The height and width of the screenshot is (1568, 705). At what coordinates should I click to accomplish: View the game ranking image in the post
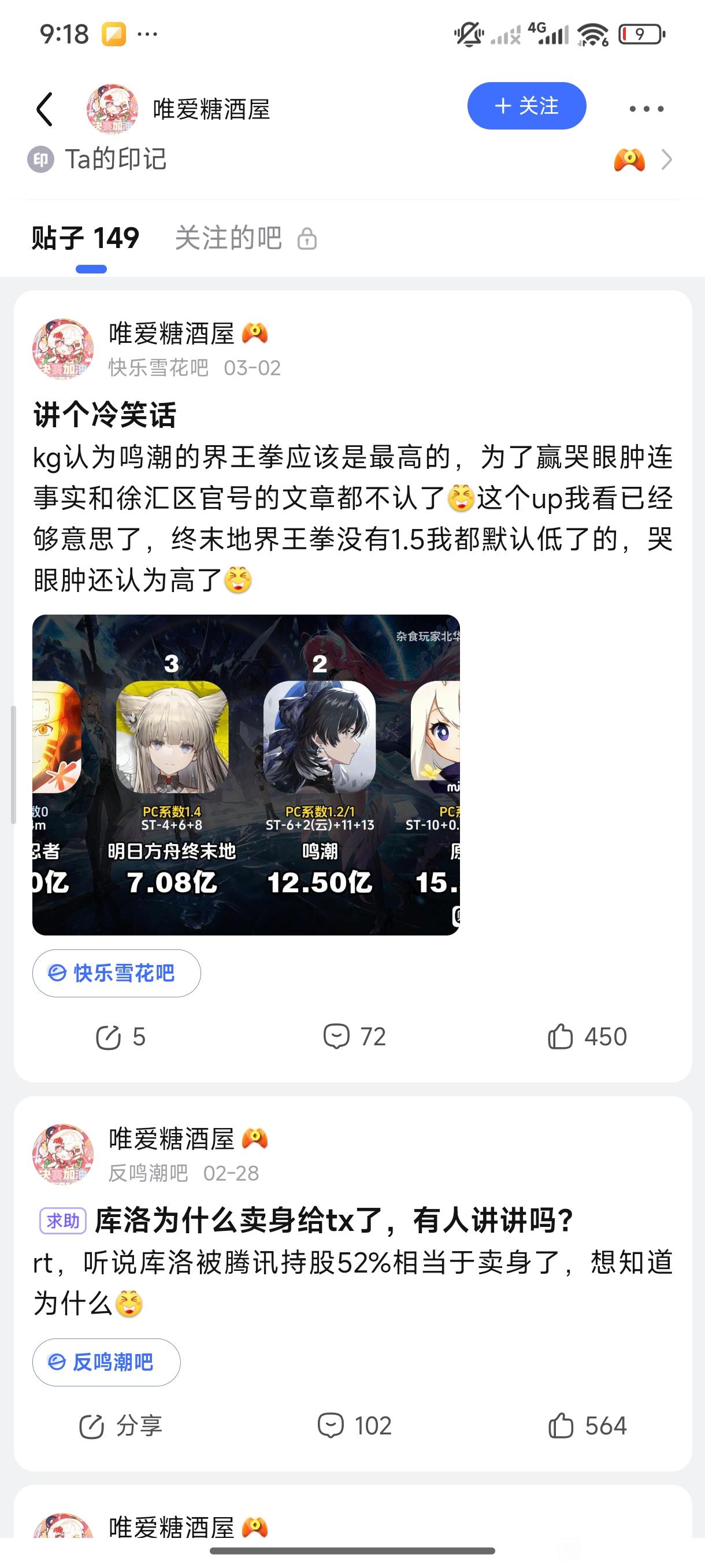[246, 774]
